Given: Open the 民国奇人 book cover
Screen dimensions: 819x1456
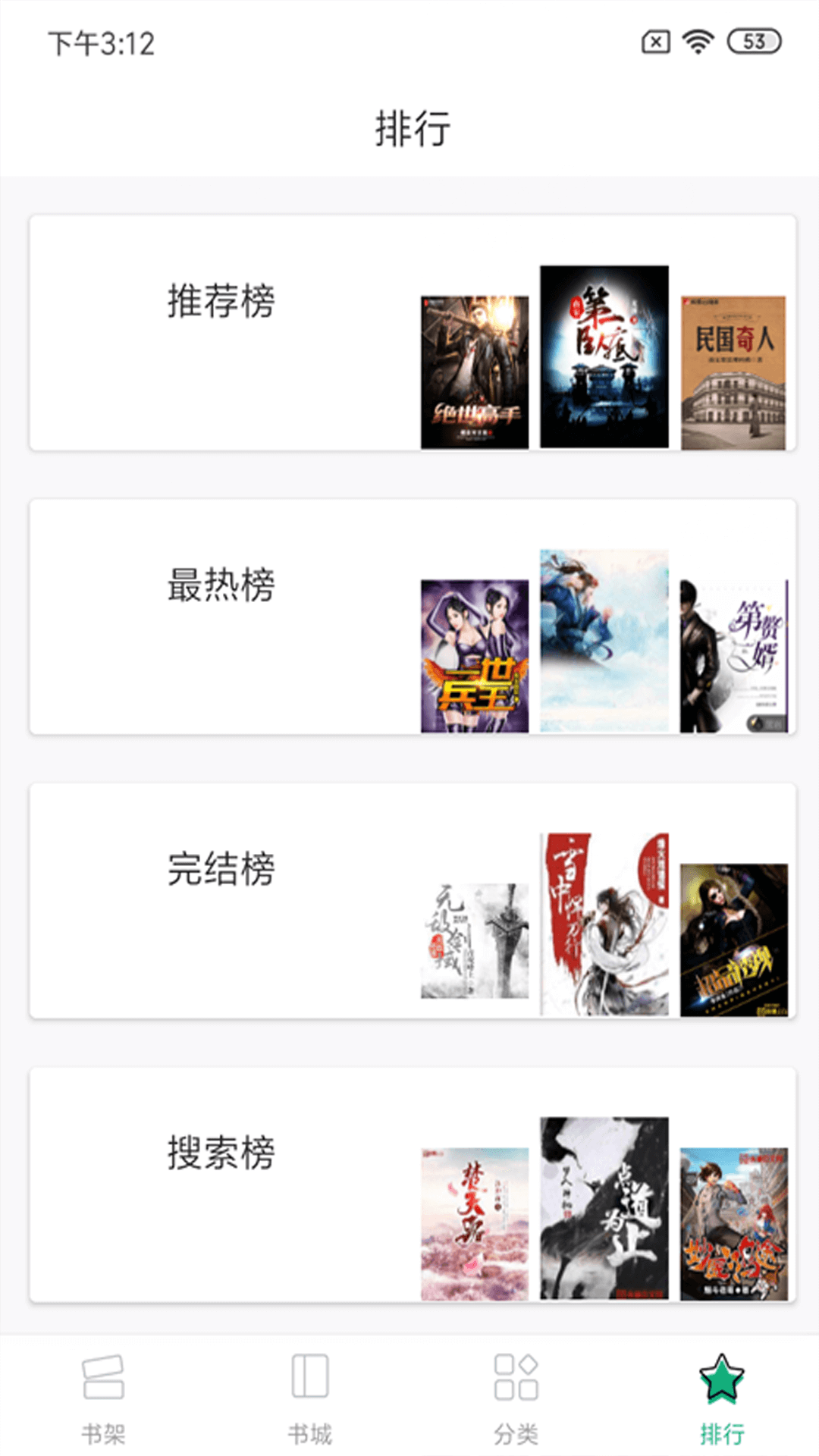Looking at the screenshot, I should (x=732, y=372).
